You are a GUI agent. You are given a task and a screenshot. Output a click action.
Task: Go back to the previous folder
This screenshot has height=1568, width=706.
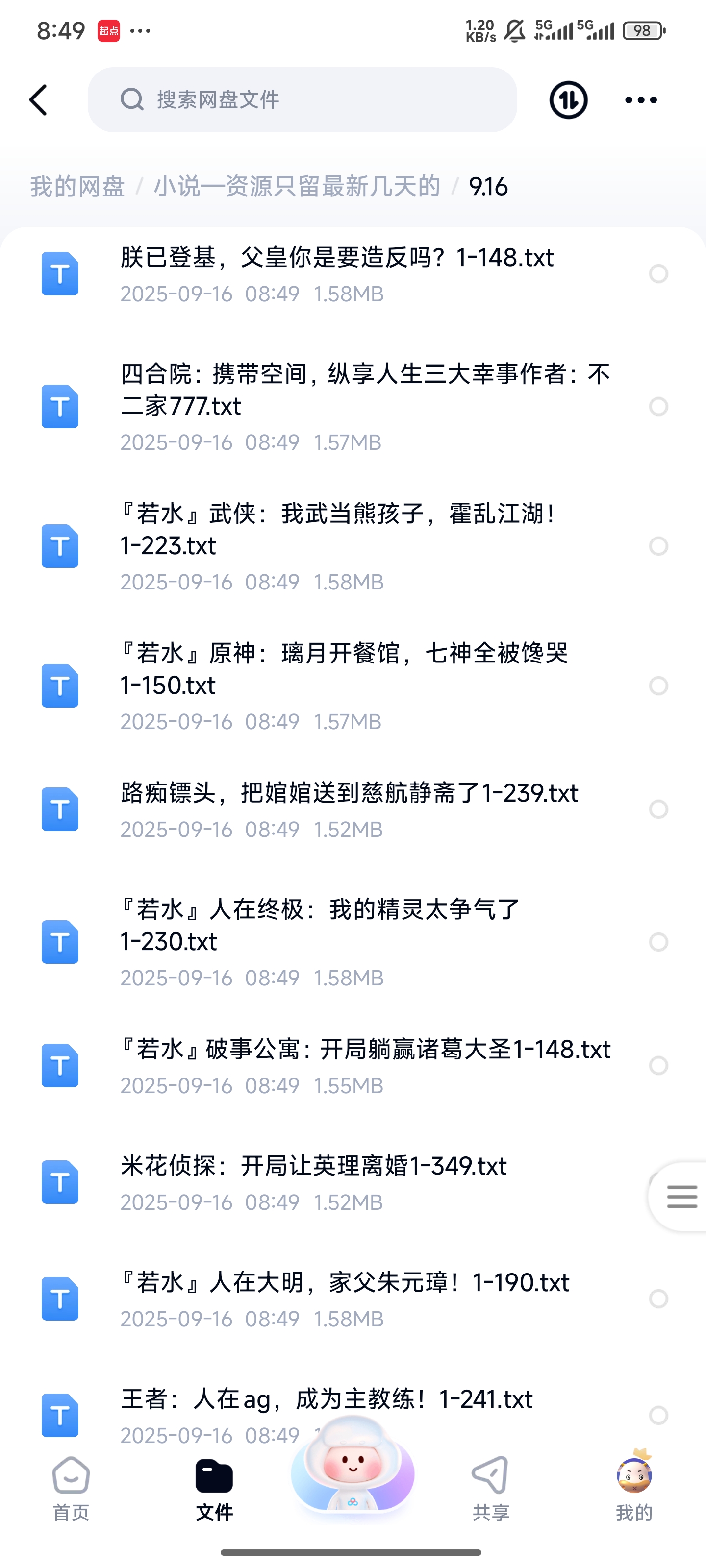click(x=38, y=100)
